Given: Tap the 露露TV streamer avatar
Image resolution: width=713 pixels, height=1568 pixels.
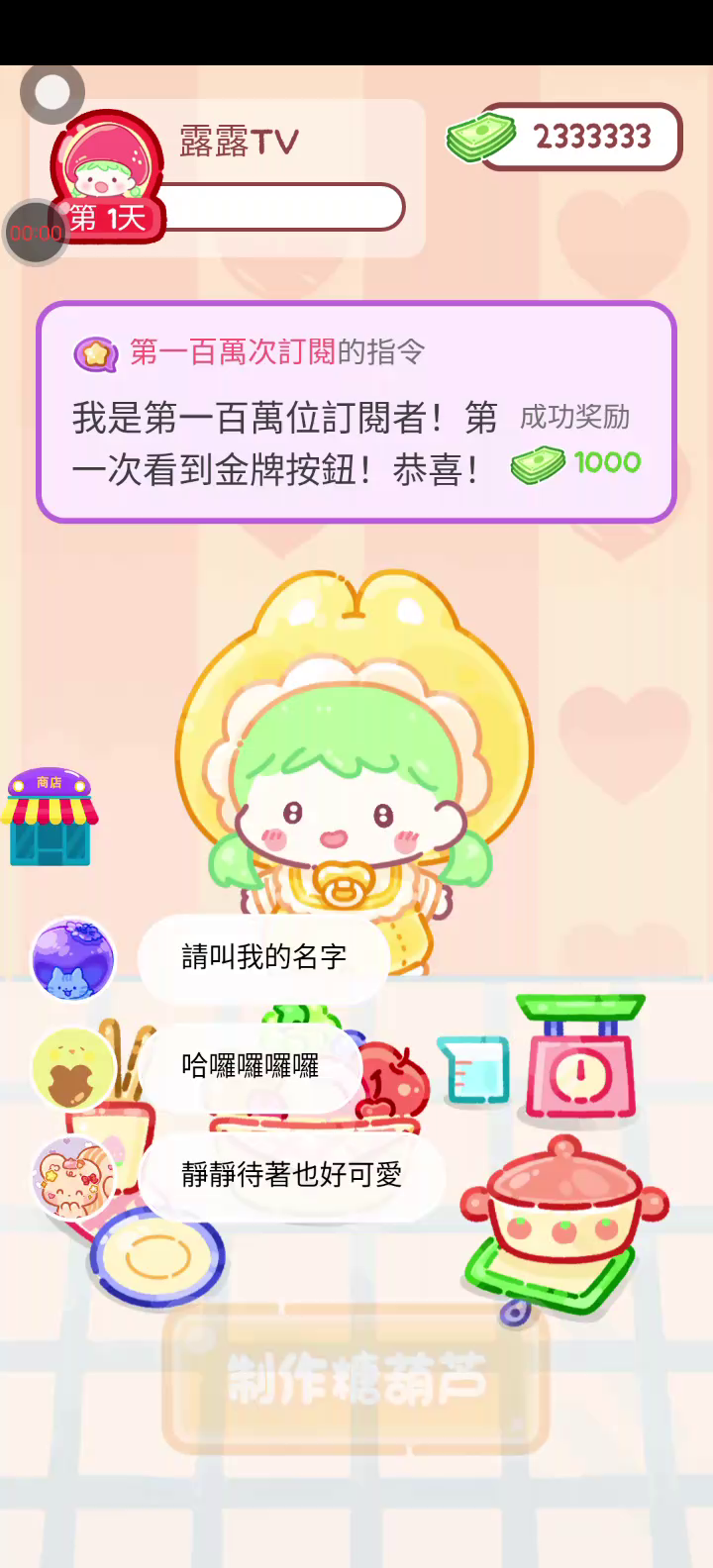Looking at the screenshot, I should point(107,163).
